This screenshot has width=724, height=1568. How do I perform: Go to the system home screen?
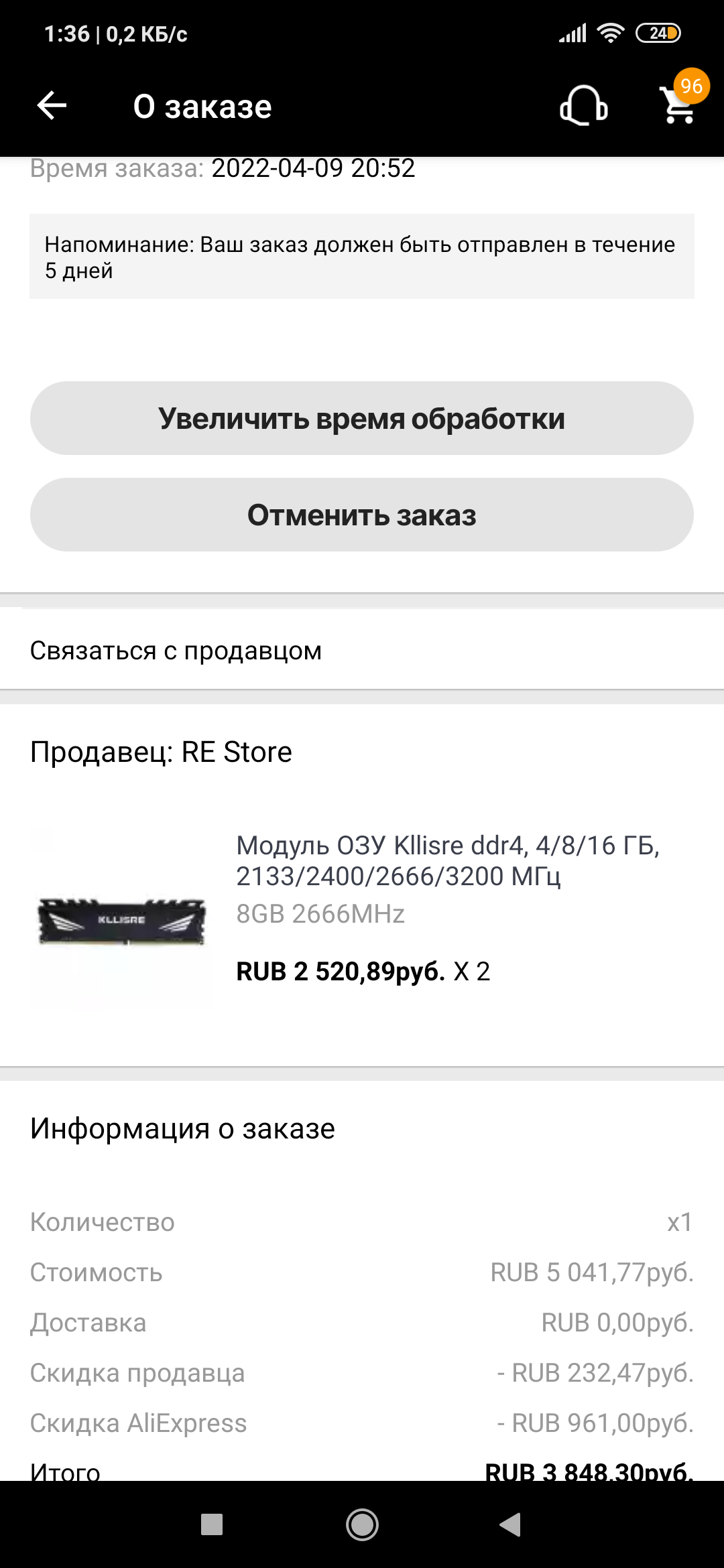point(362,1524)
